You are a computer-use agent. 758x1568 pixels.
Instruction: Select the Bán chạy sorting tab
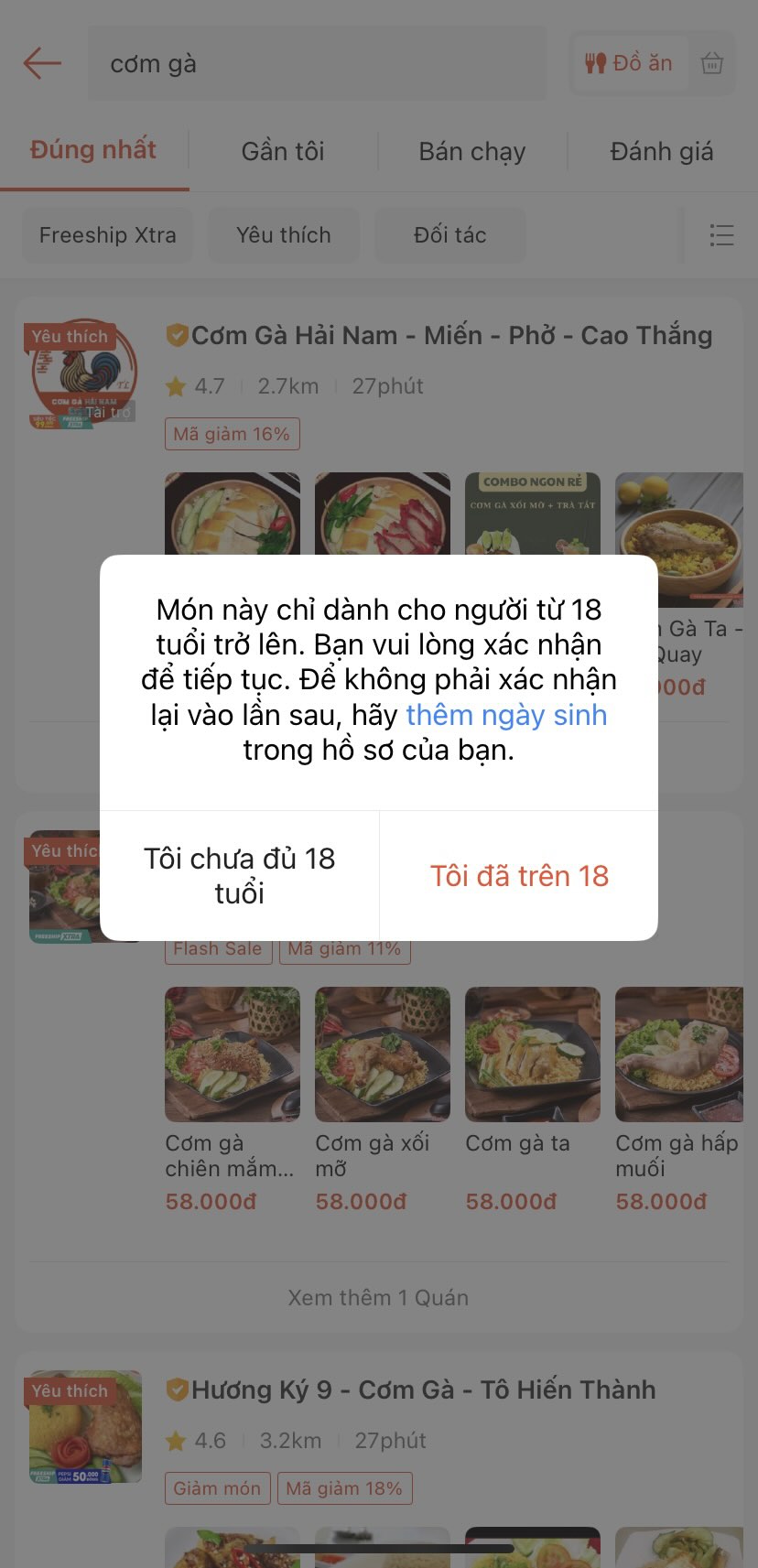tap(472, 150)
